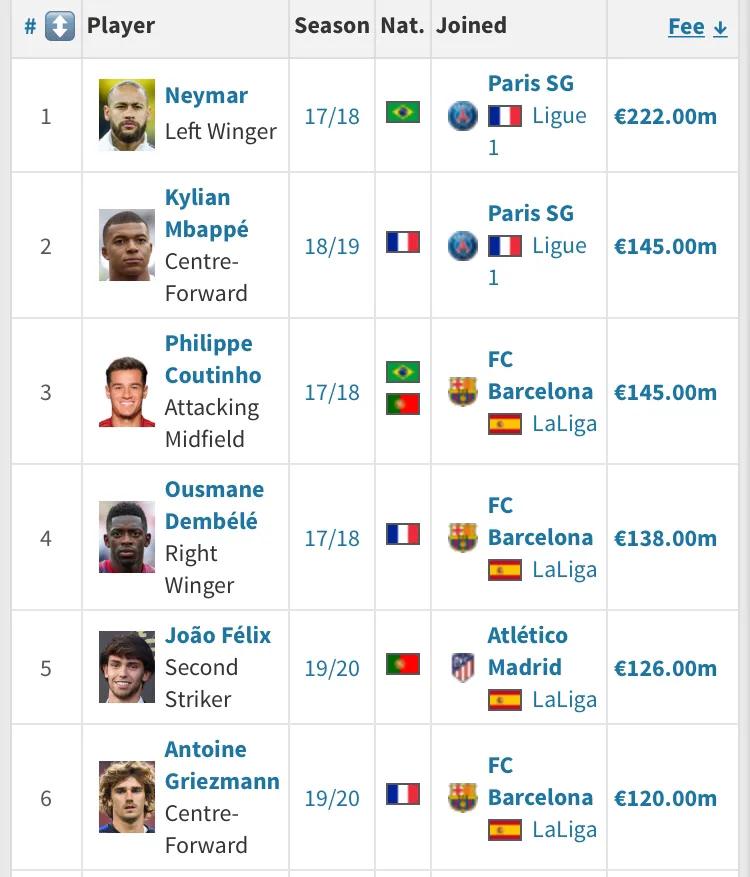
Task: Toggle the rank sort arrows icon
Action: coord(60,27)
